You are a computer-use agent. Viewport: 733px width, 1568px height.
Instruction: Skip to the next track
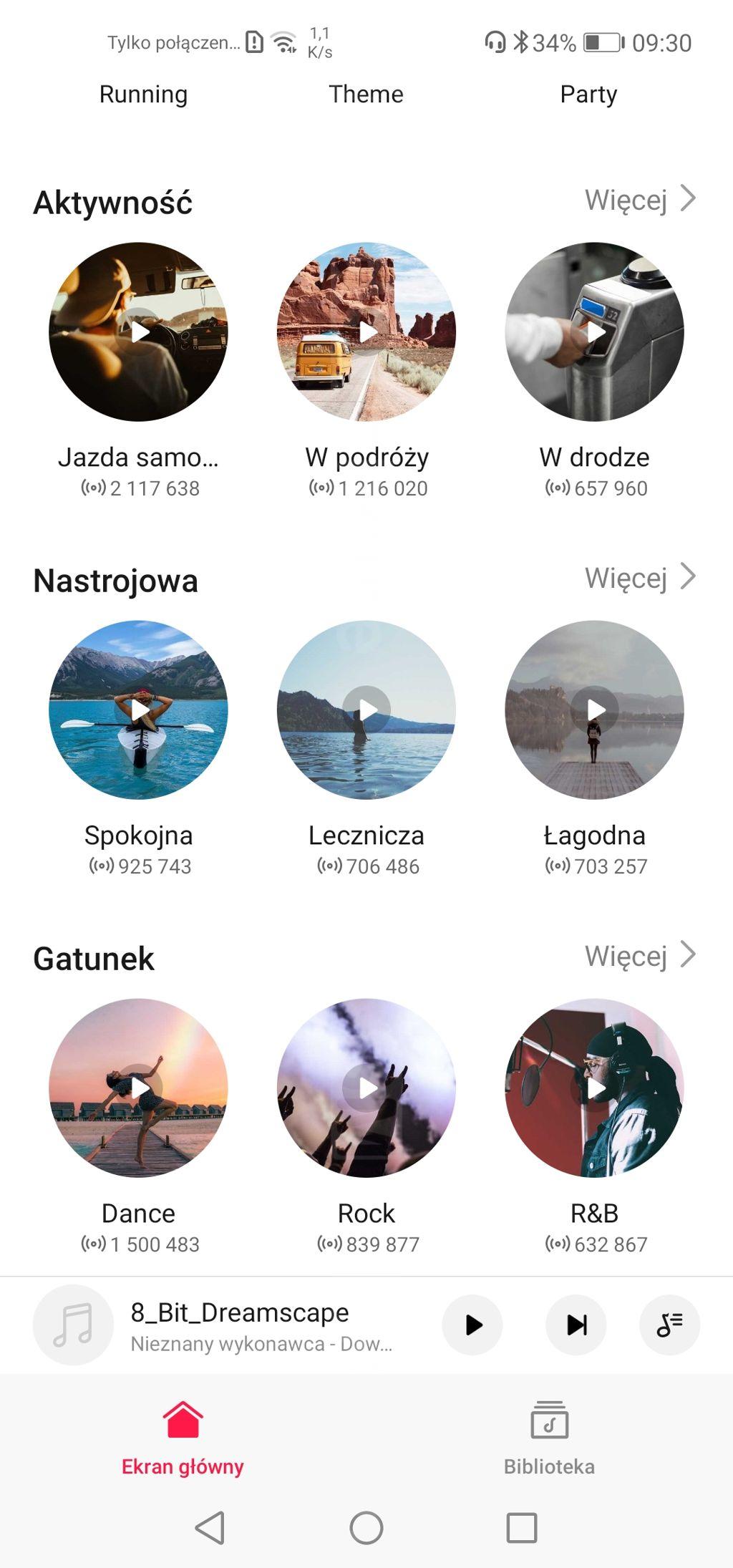(576, 1325)
